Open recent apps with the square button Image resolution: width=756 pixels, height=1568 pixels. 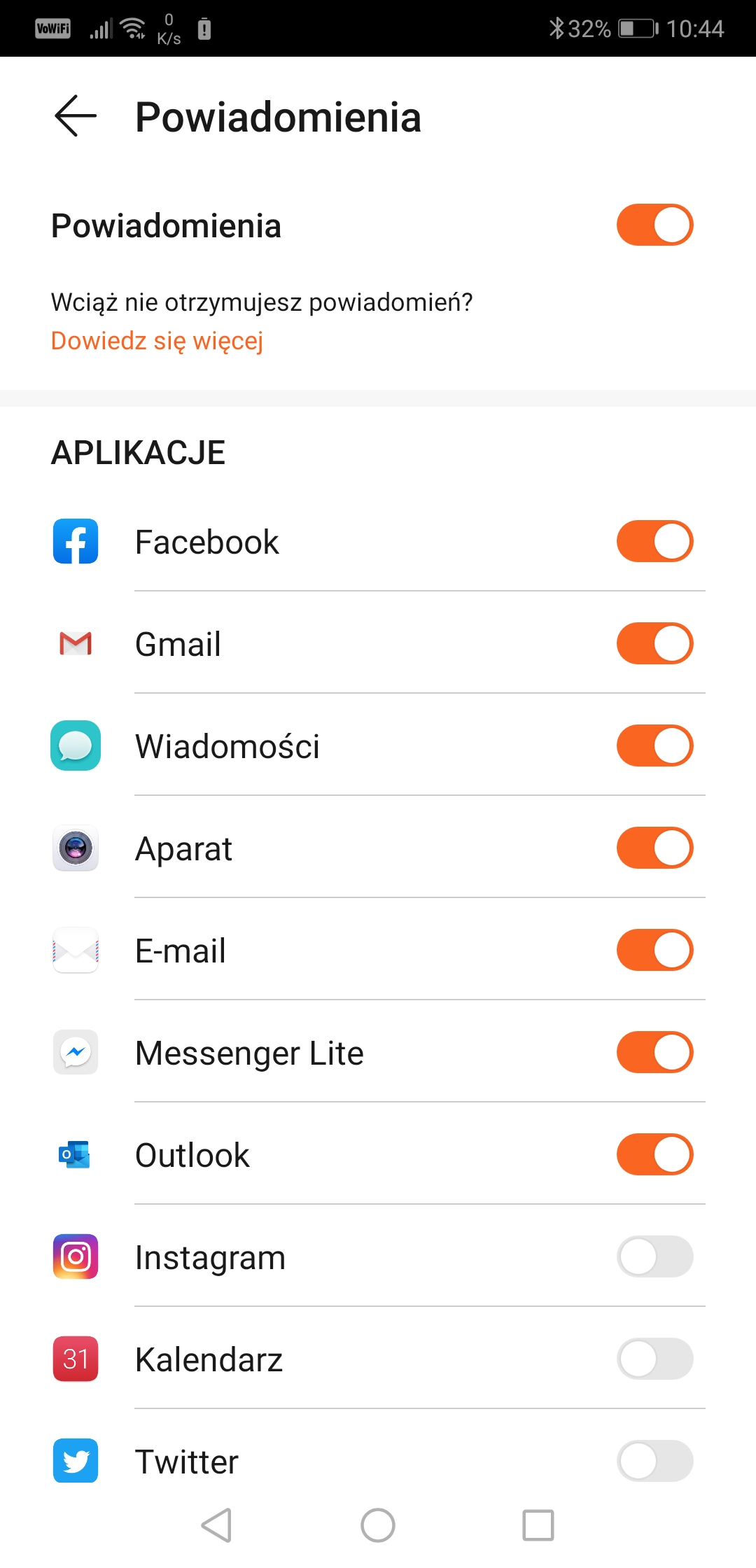[538, 1525]
